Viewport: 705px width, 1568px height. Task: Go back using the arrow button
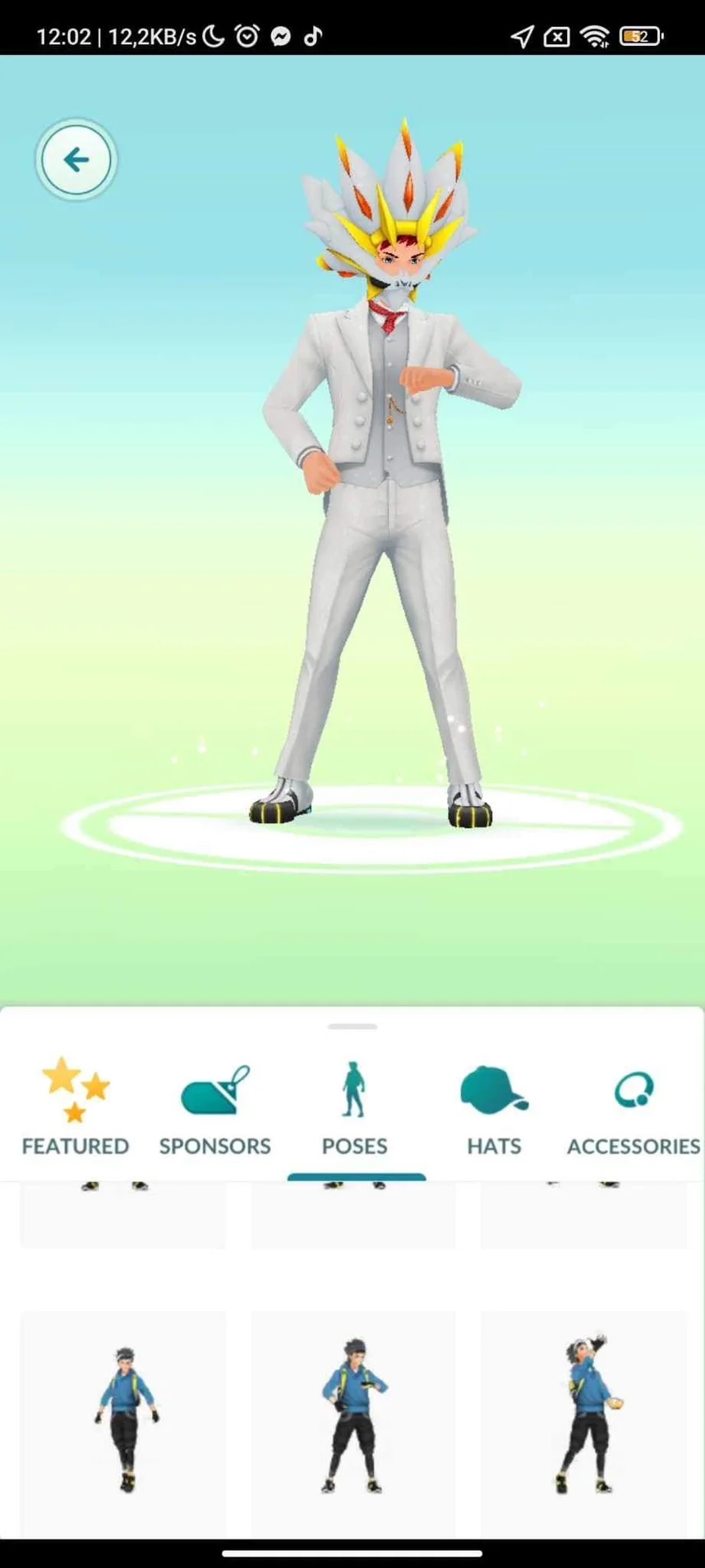76,159
